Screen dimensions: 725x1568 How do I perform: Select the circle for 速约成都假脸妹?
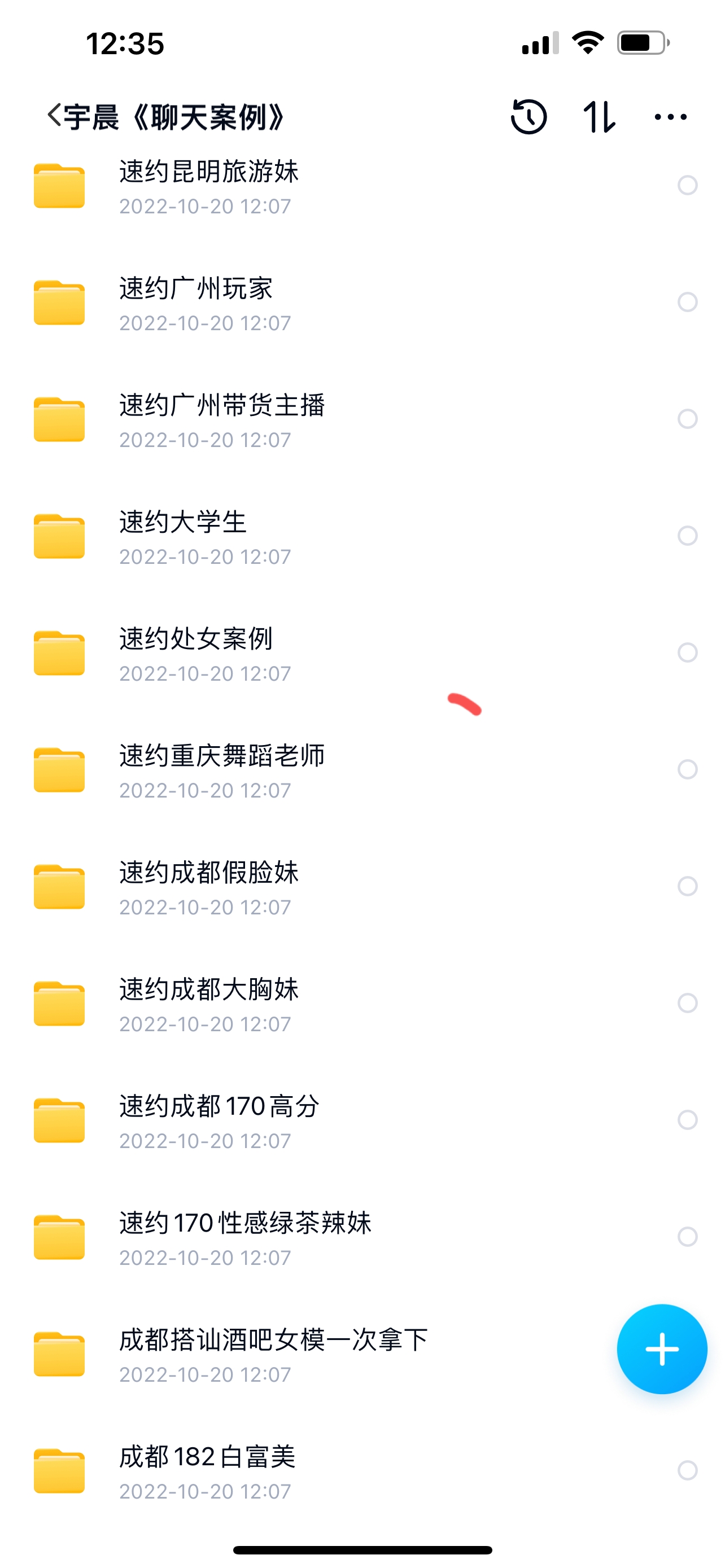point(687,886)
